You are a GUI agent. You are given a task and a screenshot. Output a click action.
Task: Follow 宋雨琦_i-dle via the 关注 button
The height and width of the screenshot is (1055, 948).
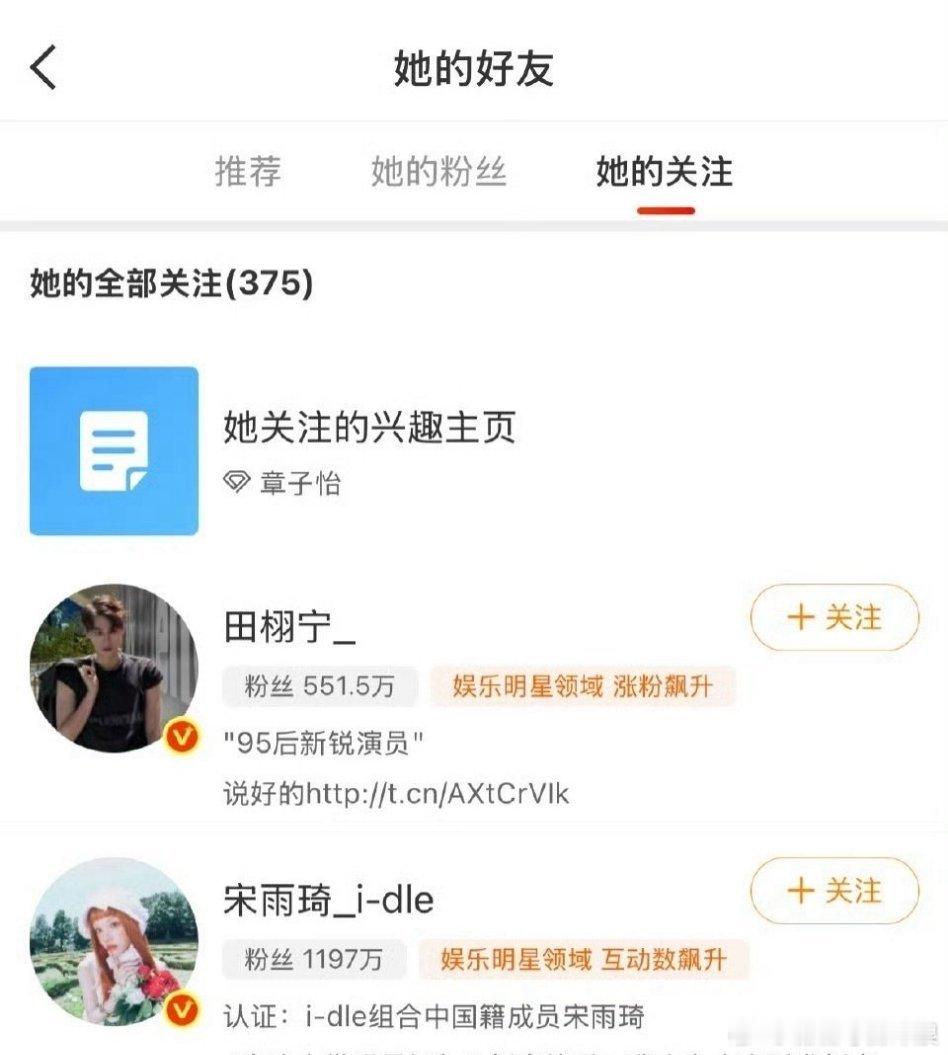(x=833, y=889)
